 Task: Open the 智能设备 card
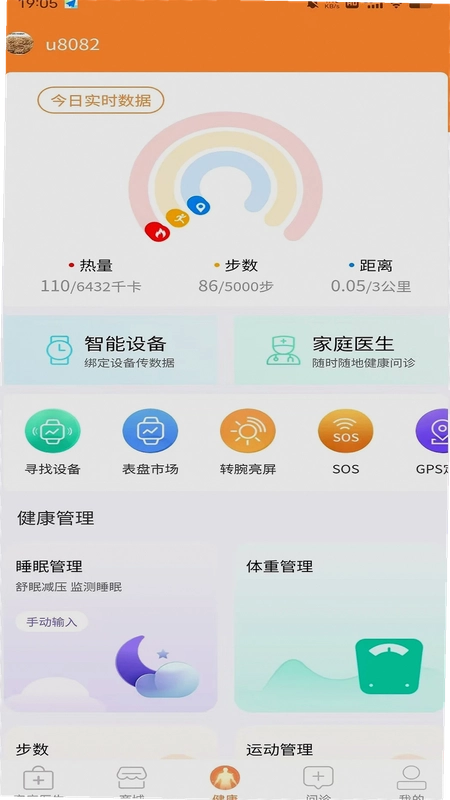tap(110, 349)
